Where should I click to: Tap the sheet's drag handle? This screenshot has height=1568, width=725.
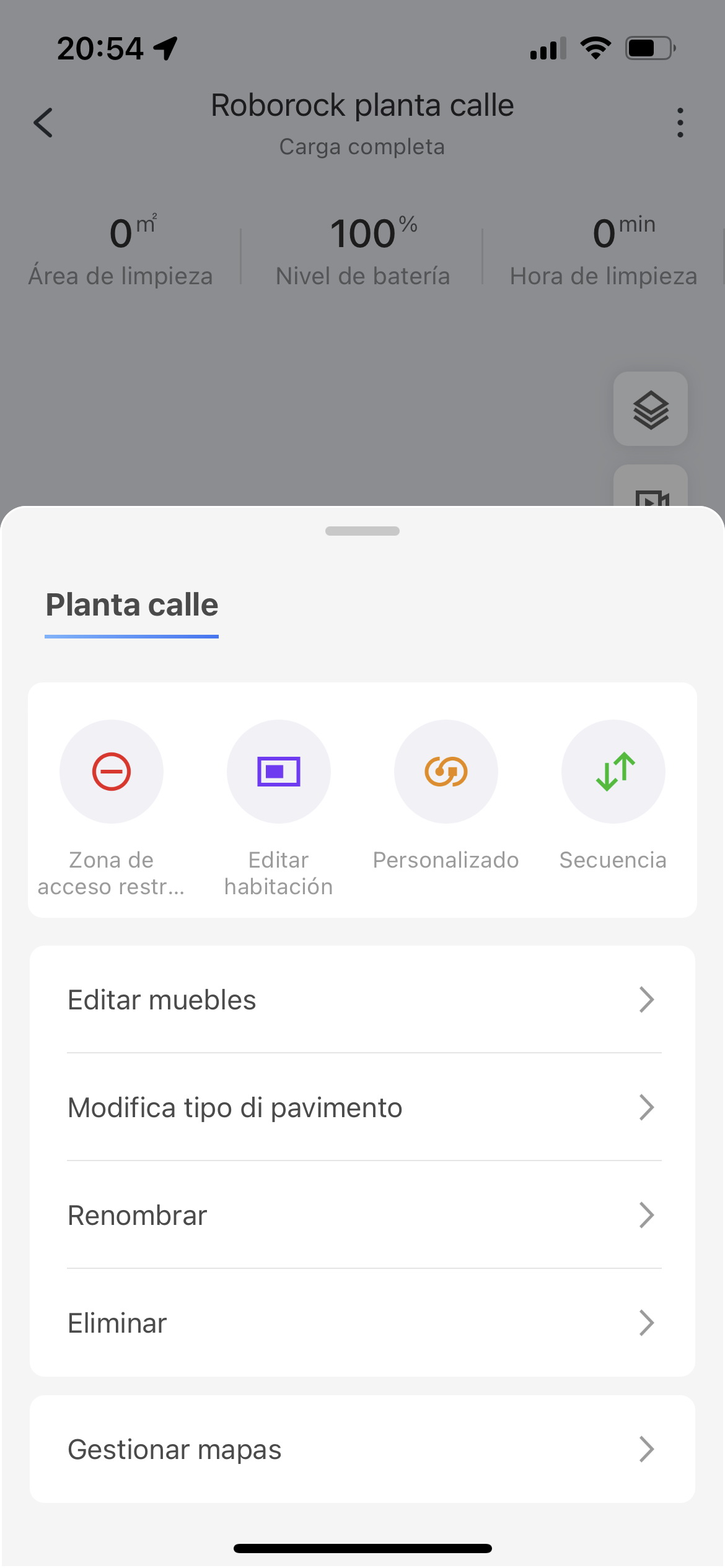pos(362,531)
